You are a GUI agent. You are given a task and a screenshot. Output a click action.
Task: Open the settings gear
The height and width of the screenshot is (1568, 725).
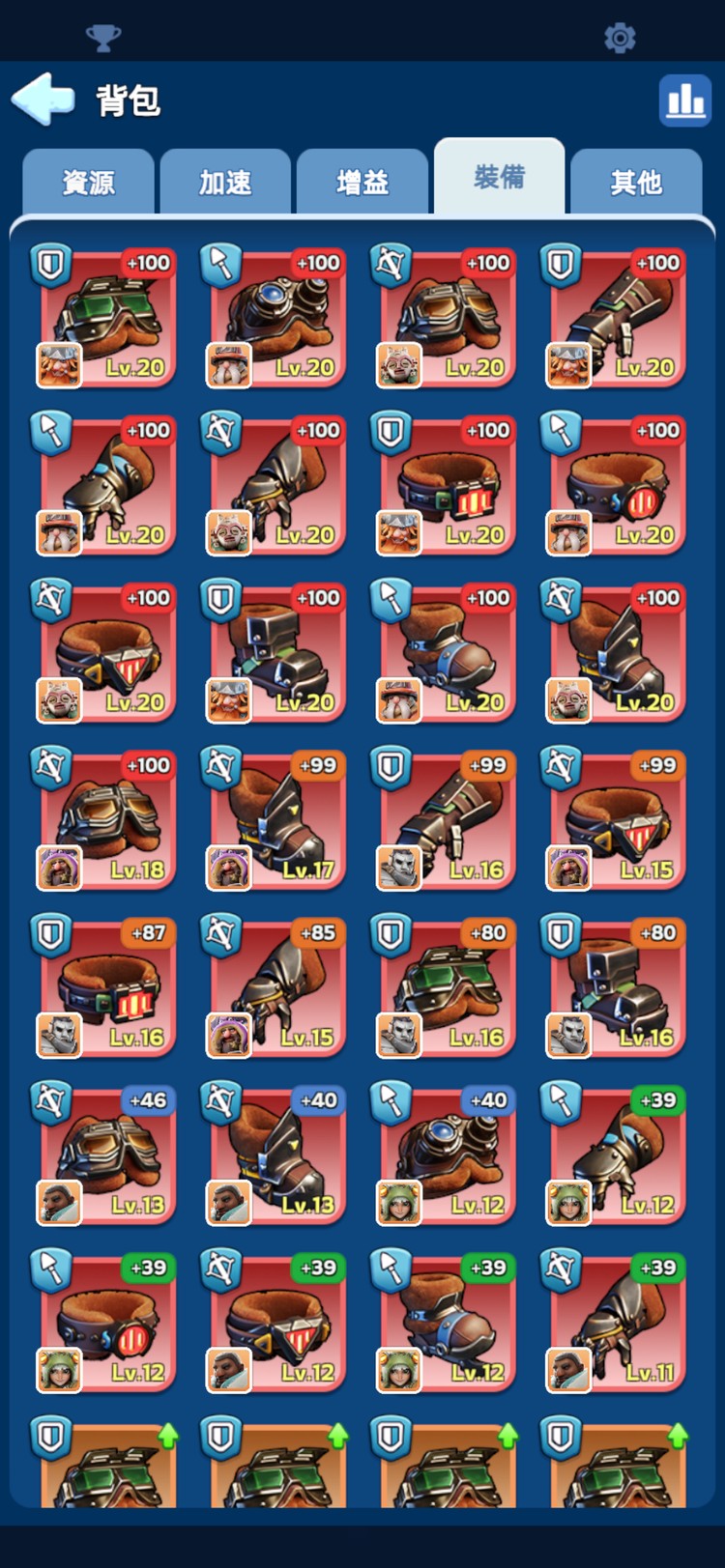[620, 38]
